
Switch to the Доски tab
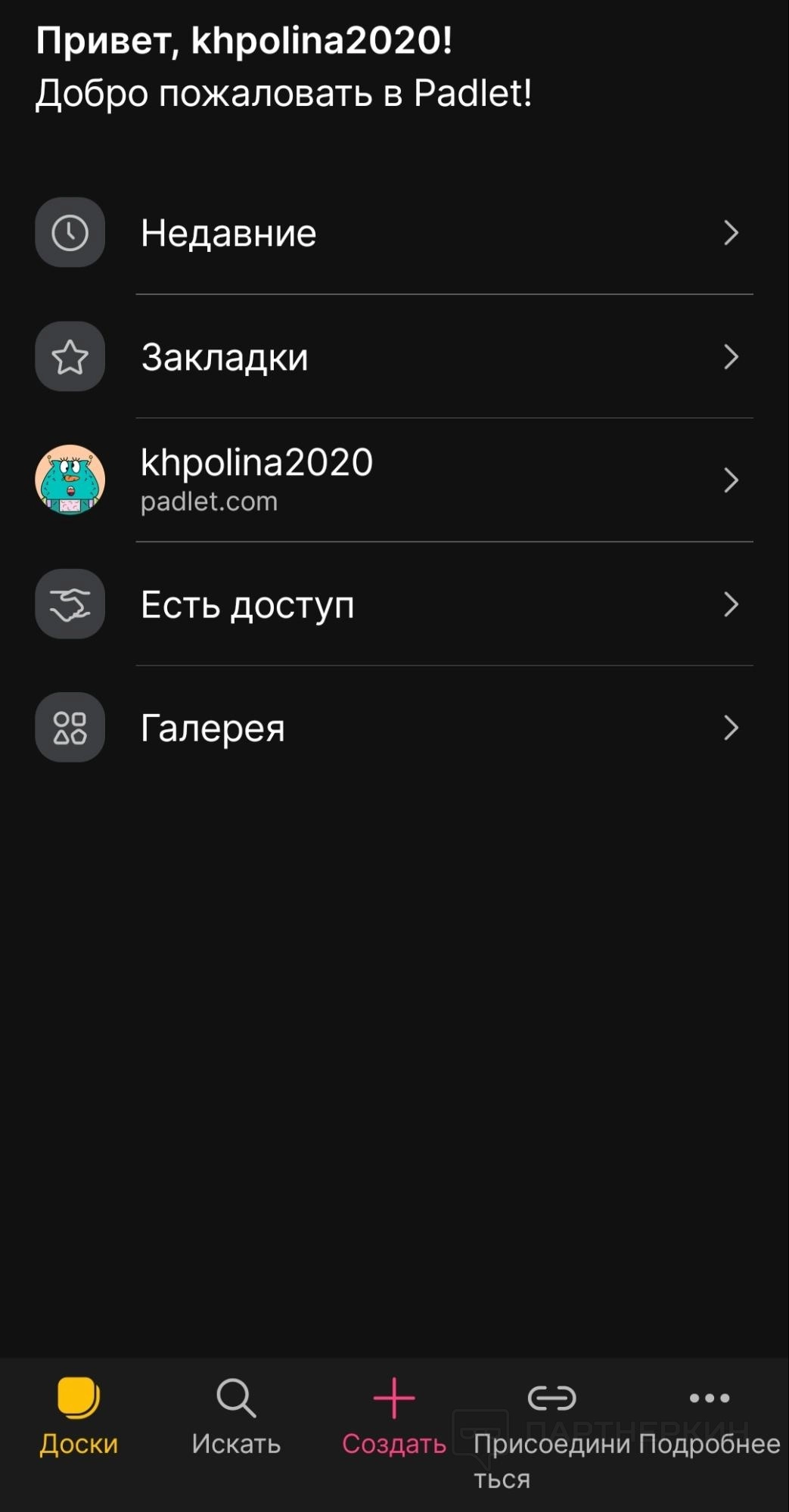click(x=79, y=1416)
